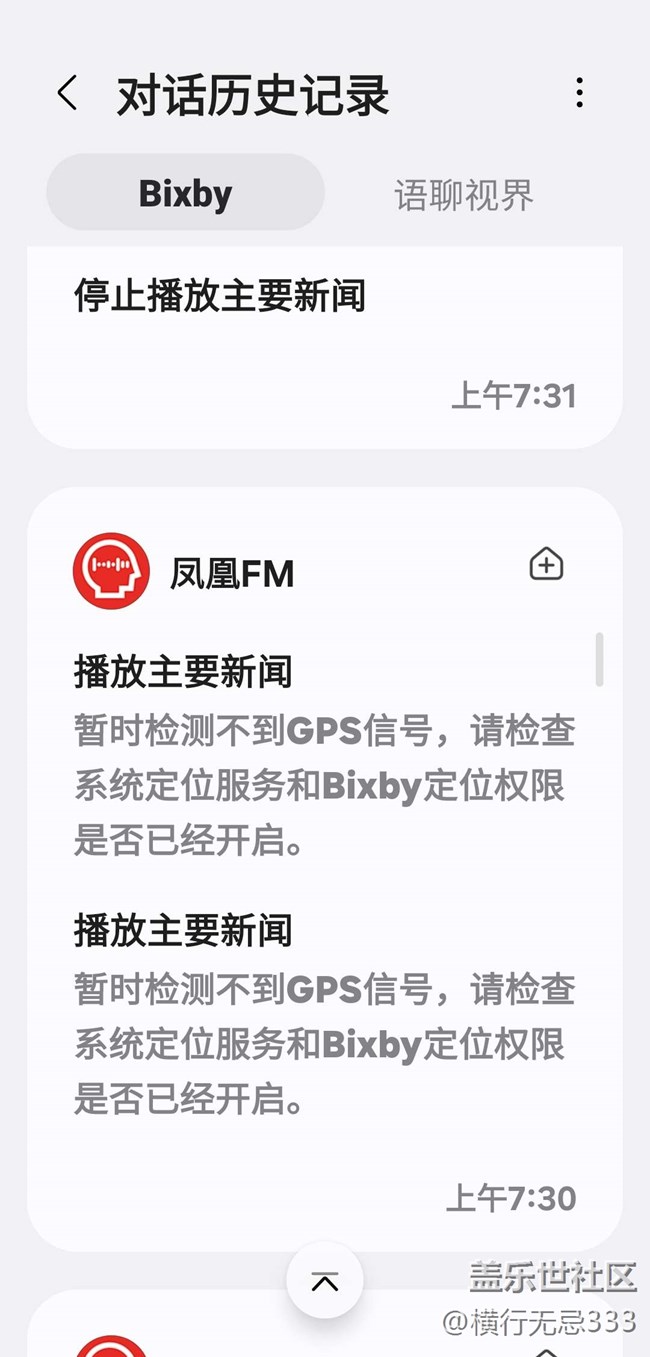Image resolution: width=650 pixels, height=1357 pixels.
Task: Tap the add icon next to 凤凰FM
Action: 546,565
